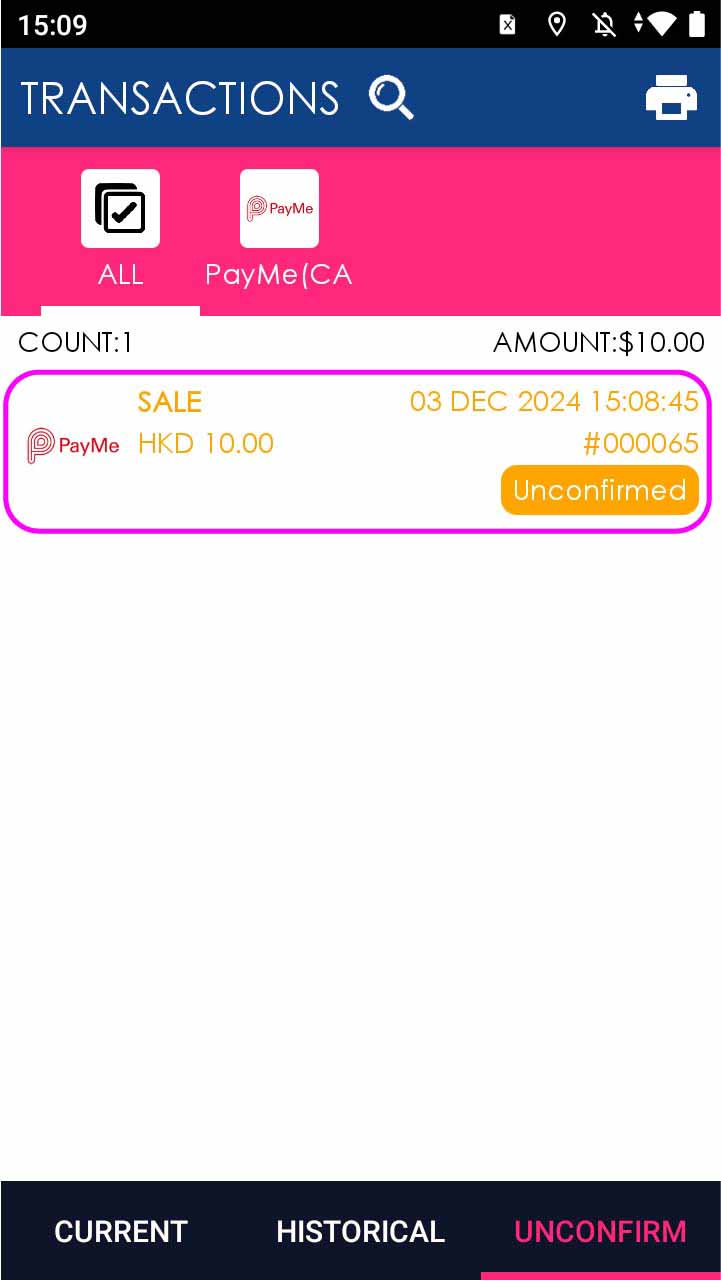Screen dimensions: 721x1281
Task: Switch to the CURRENT tab
Action: 121,1231
